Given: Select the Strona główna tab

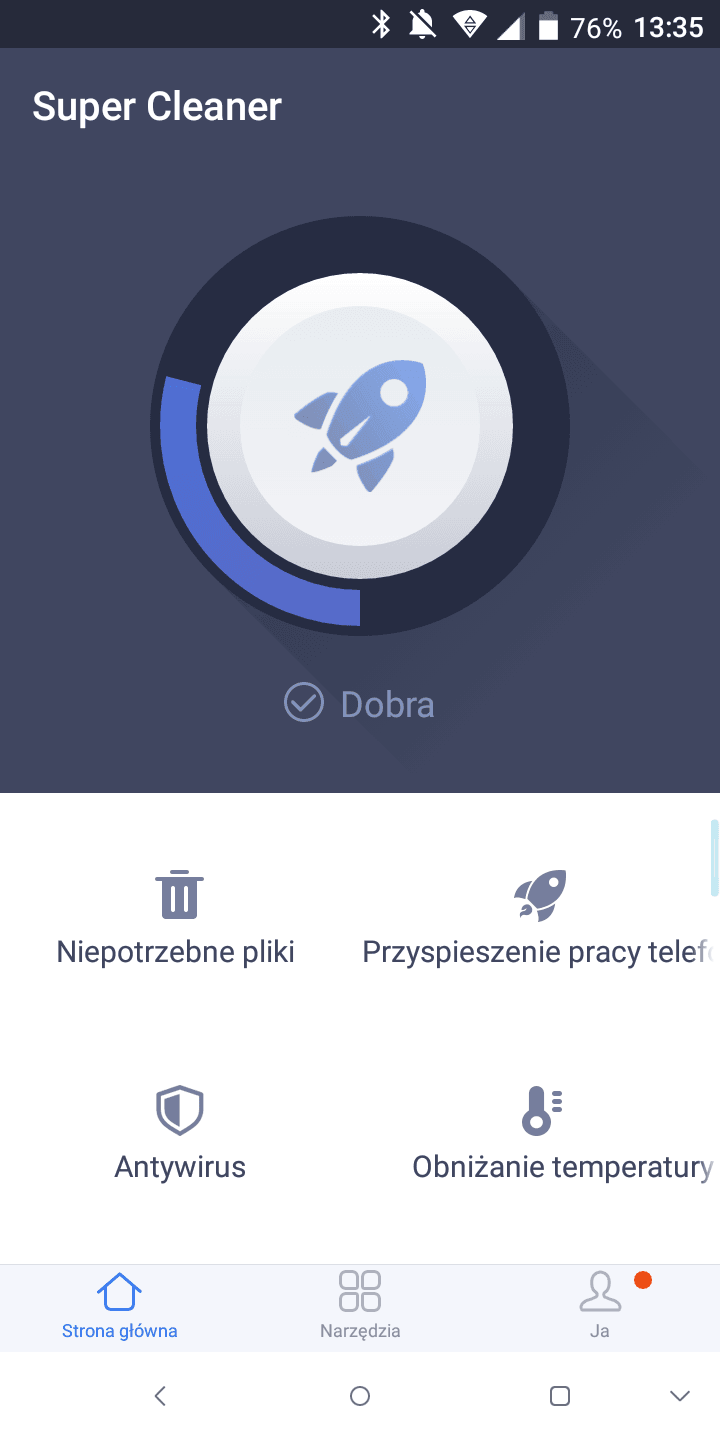Looking at the screenshot, I should point(120,1306).
